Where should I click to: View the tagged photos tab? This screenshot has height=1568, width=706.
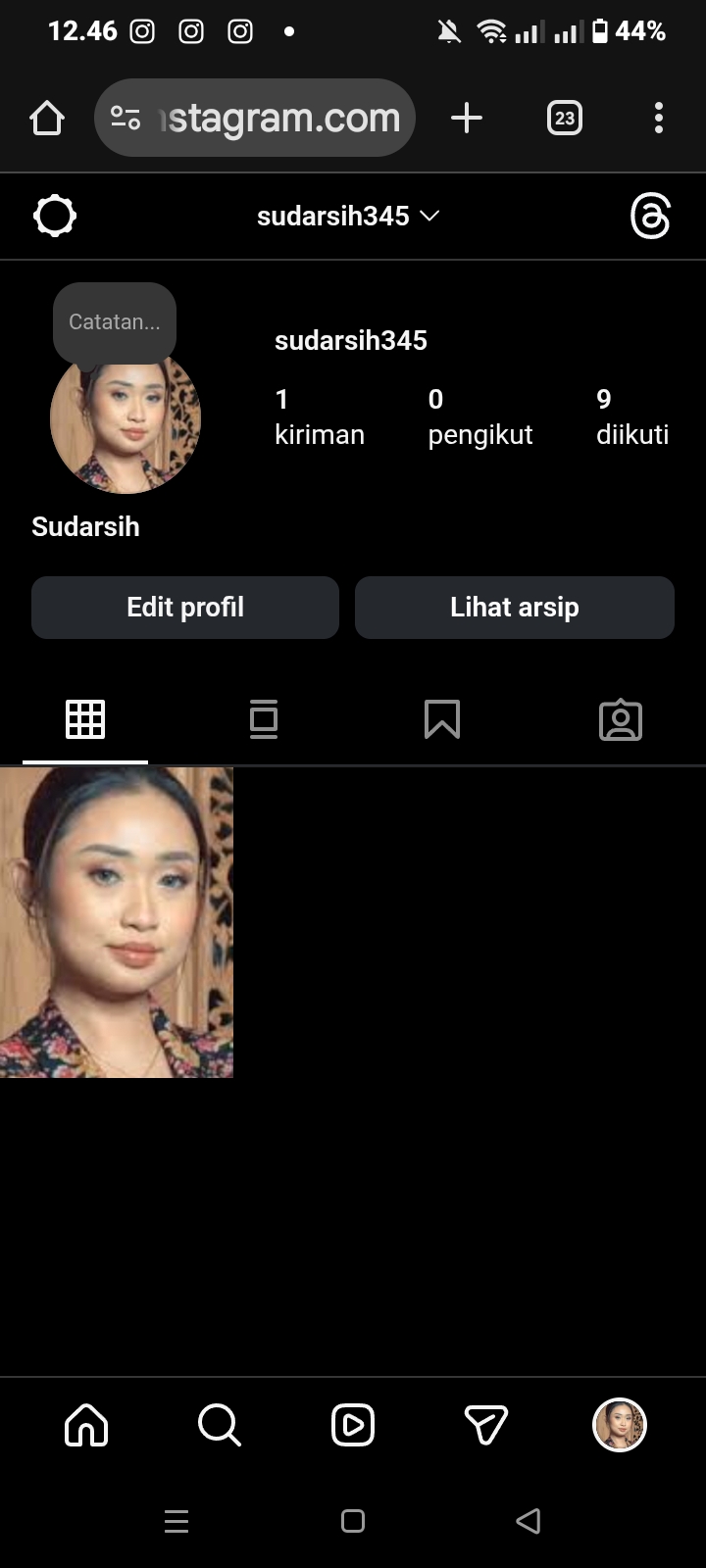click(621, 720)
